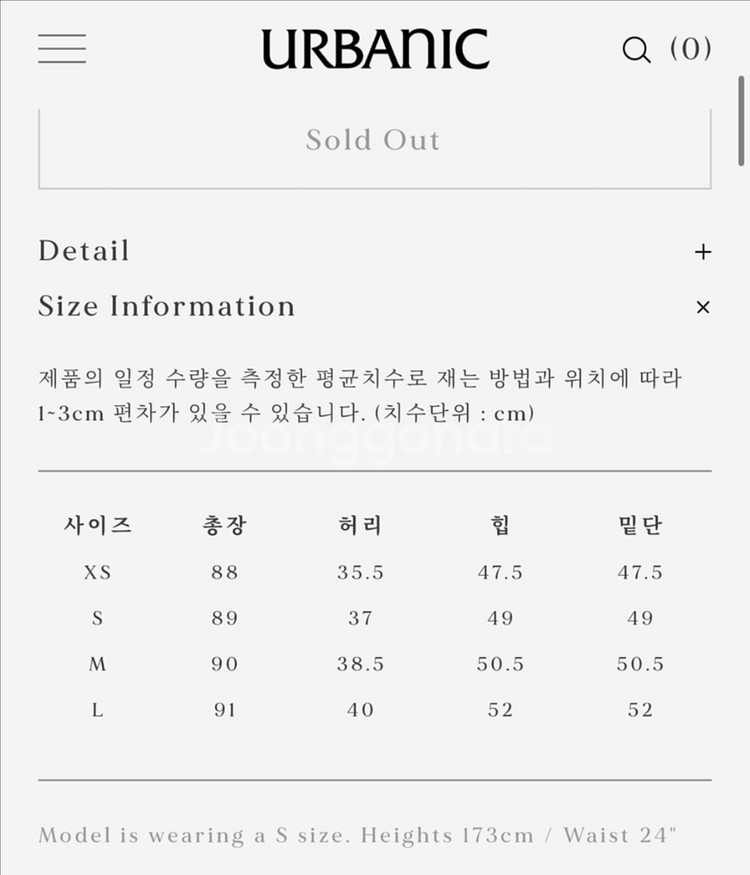Open the shopping cart (0)

691,49
